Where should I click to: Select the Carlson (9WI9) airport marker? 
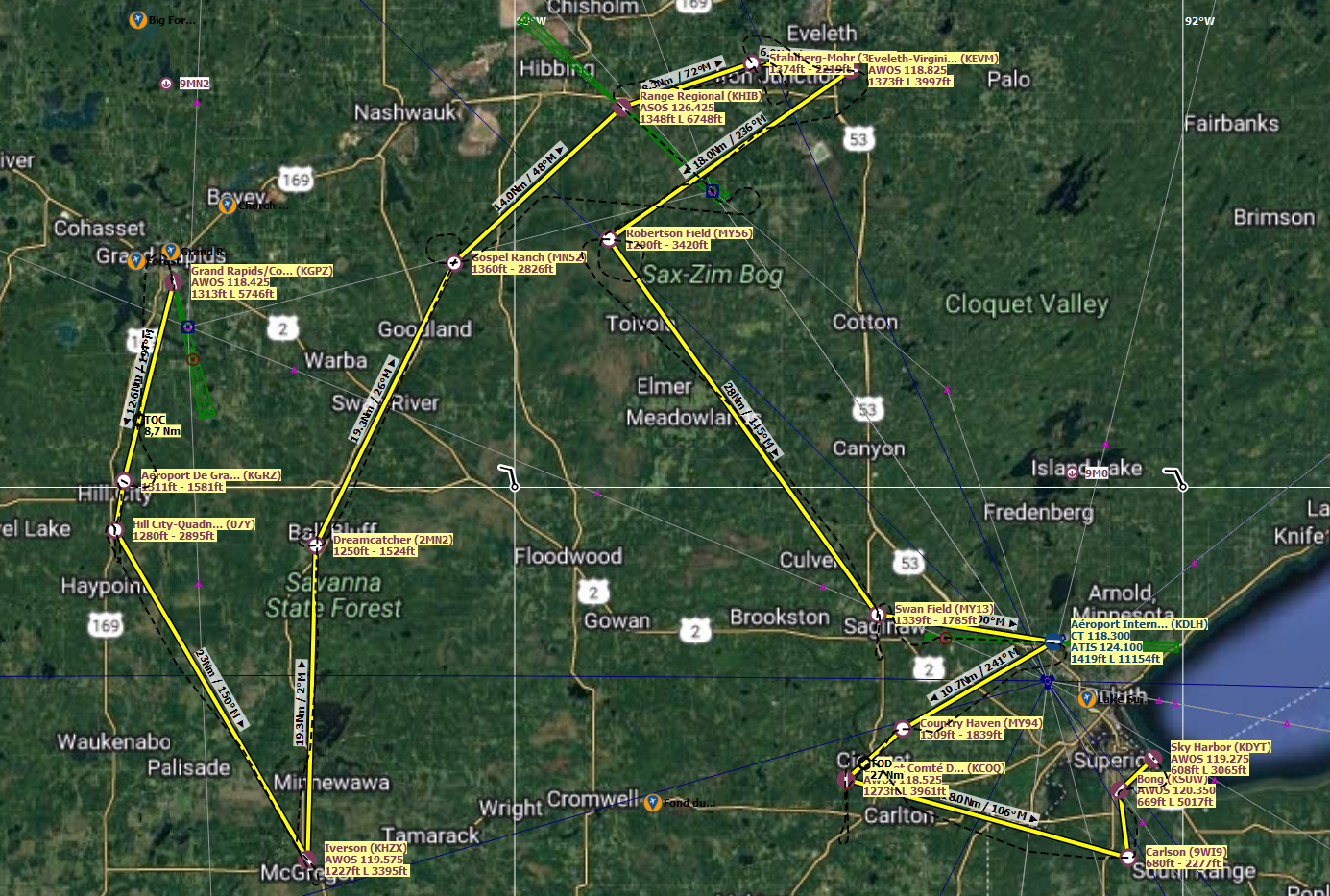[x=1128, y=857]
